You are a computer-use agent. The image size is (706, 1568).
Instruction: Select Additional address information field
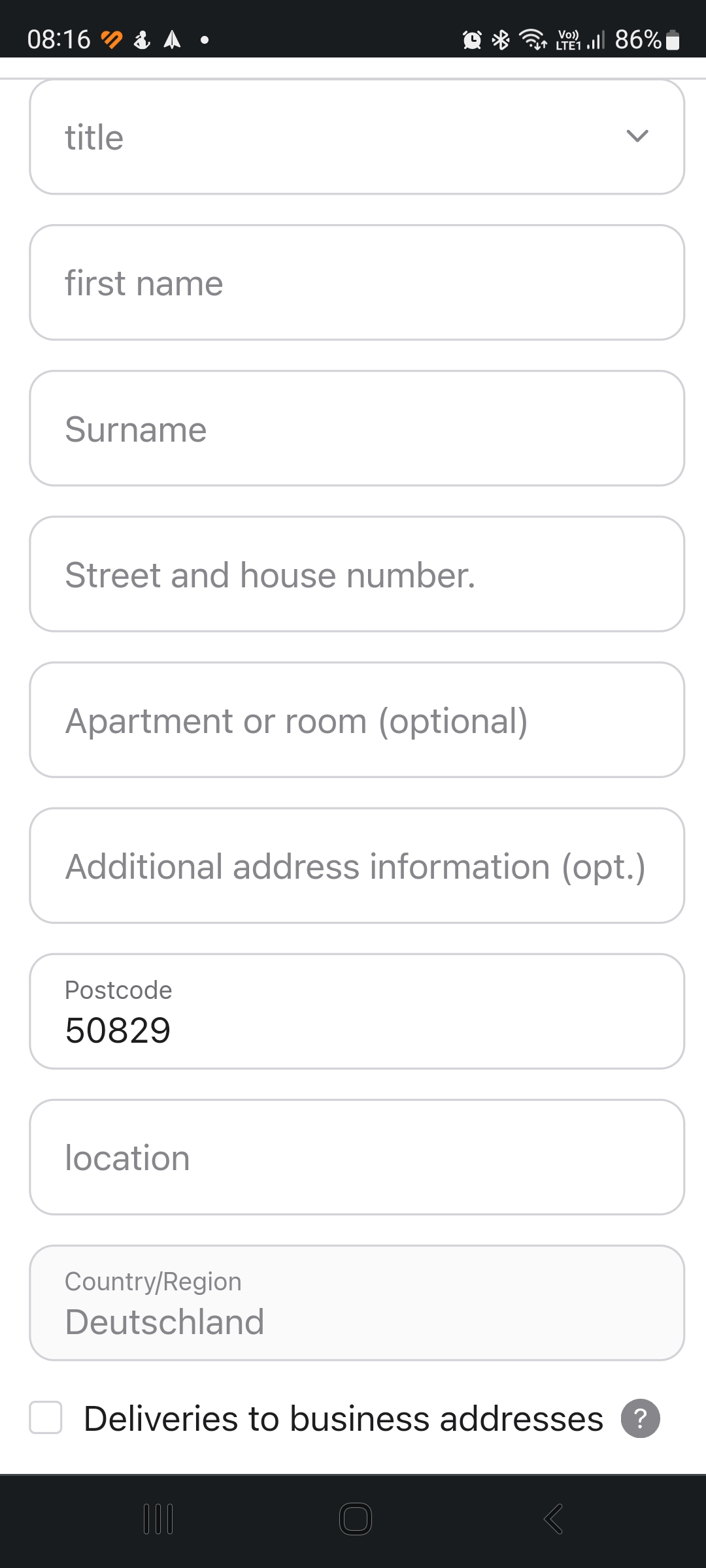click(357, 866)
